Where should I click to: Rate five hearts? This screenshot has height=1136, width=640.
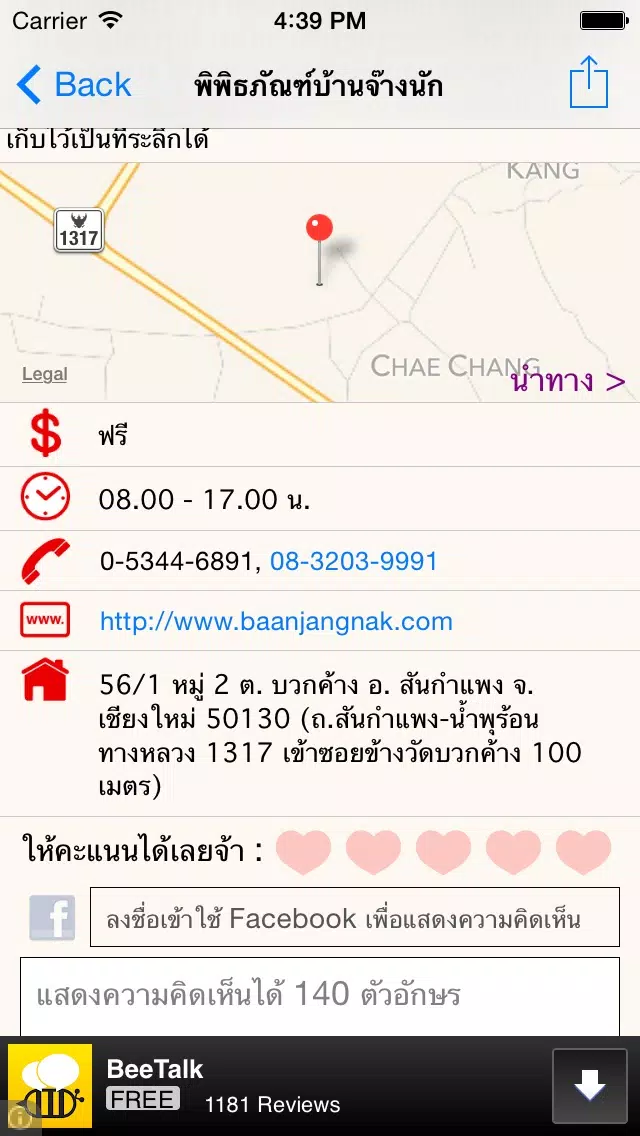(583, 852)
